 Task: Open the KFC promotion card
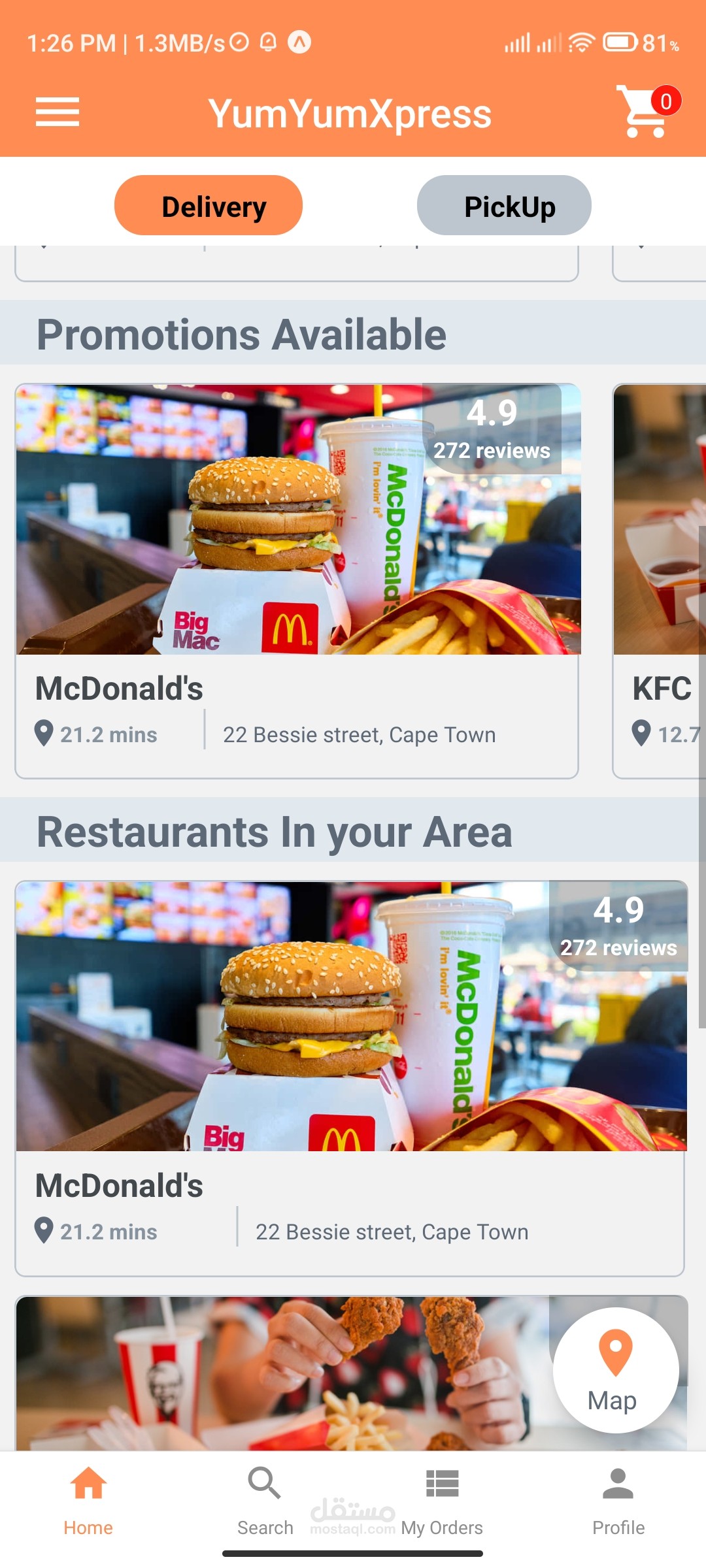[x=659, y=581]
